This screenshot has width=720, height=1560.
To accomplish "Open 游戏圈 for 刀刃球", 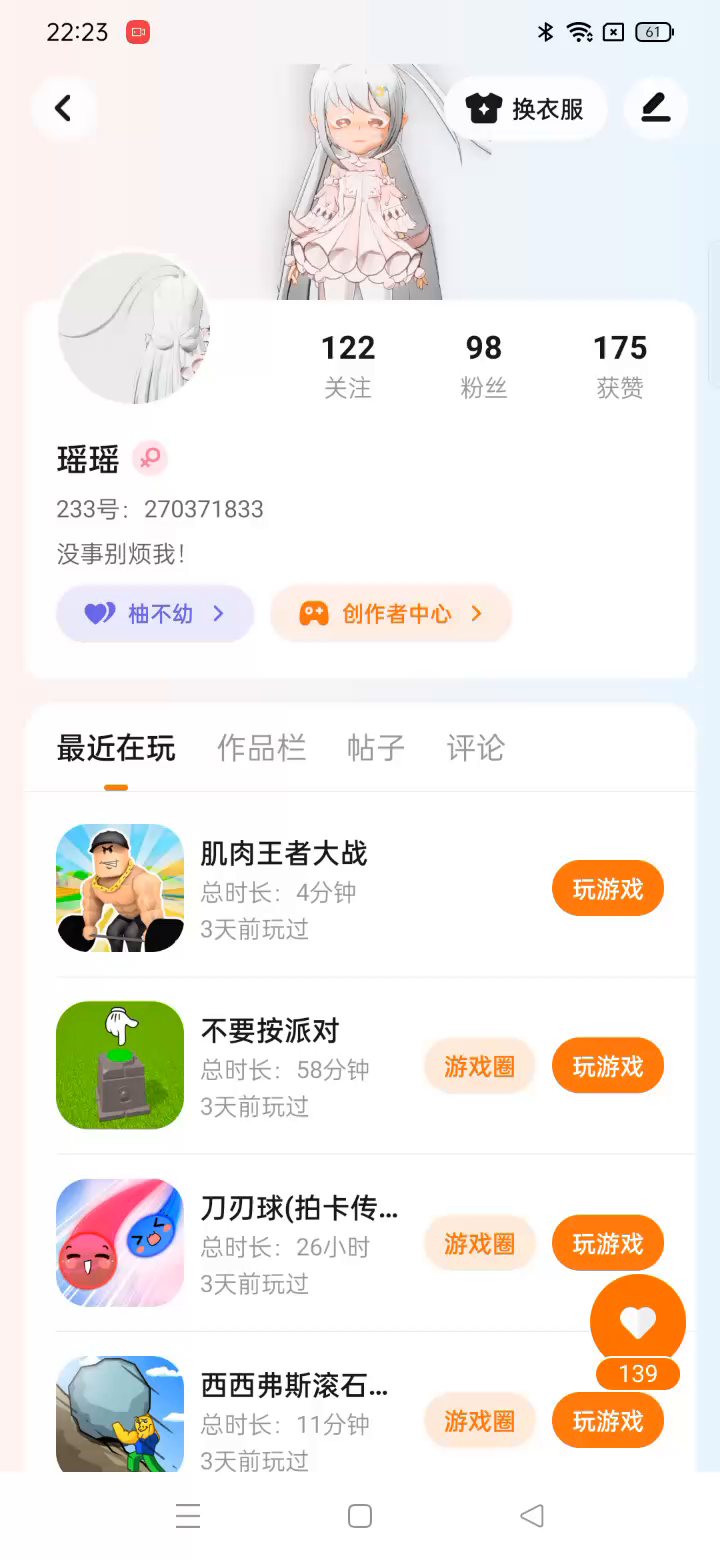I will point(479,1243).
